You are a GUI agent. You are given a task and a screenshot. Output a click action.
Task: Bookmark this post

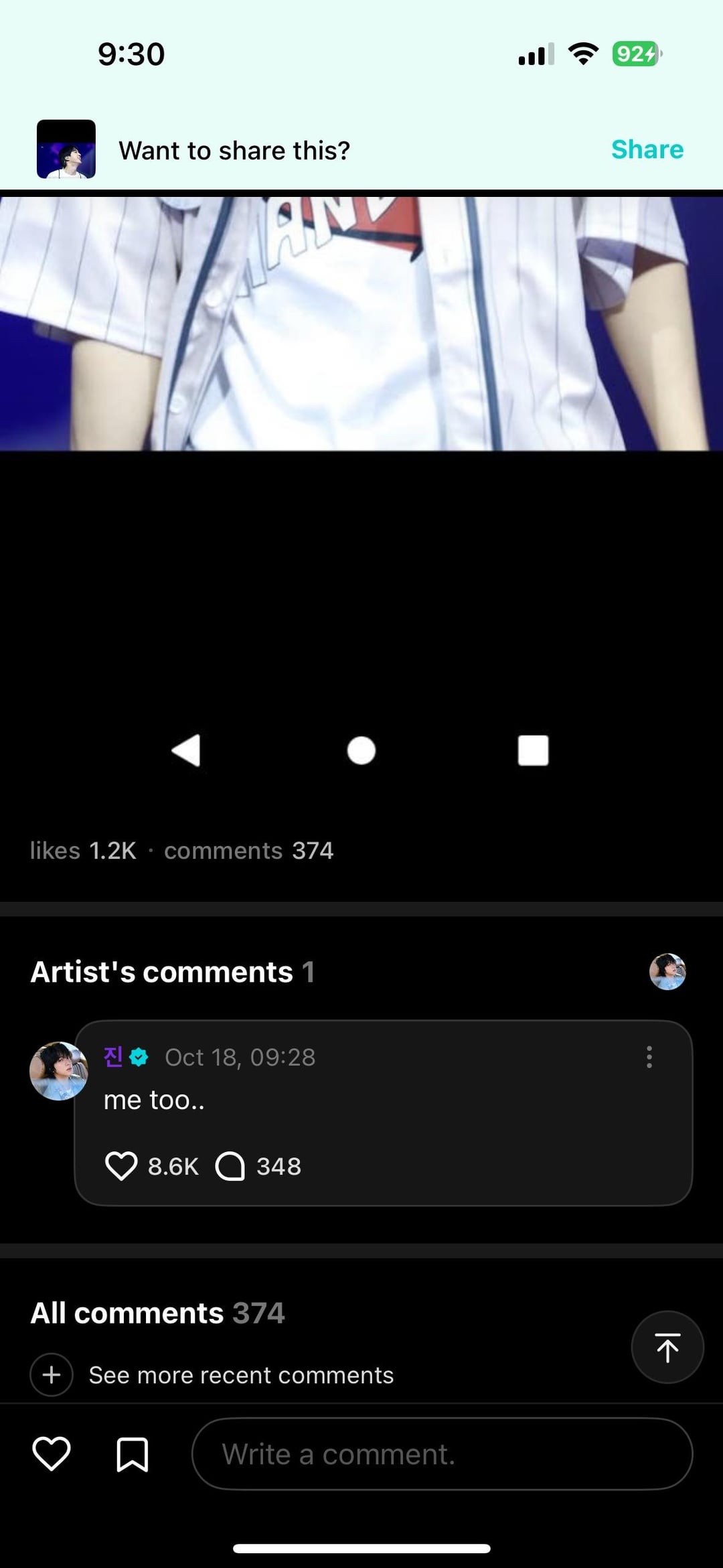133,1454
